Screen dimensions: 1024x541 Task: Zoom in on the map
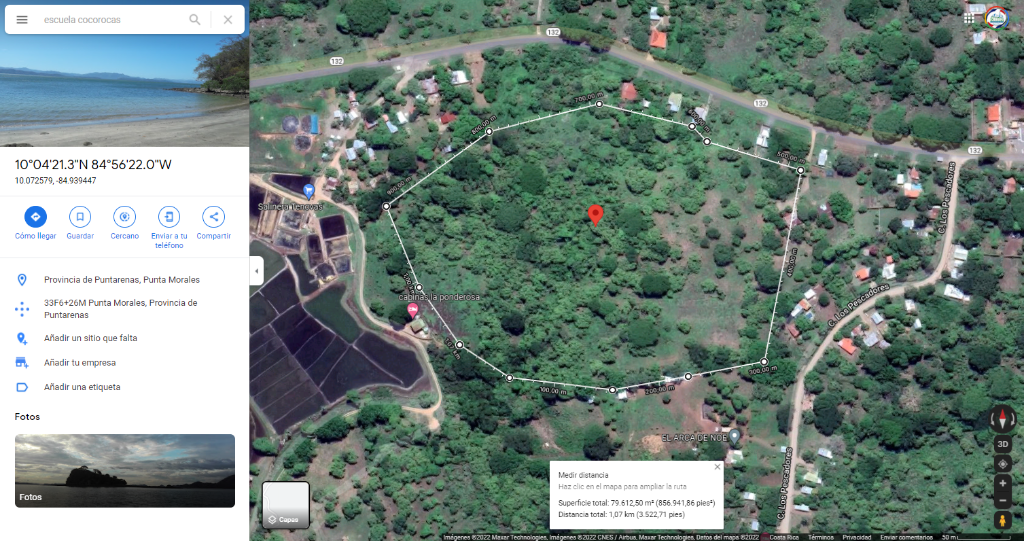(x=1002, y=483)
